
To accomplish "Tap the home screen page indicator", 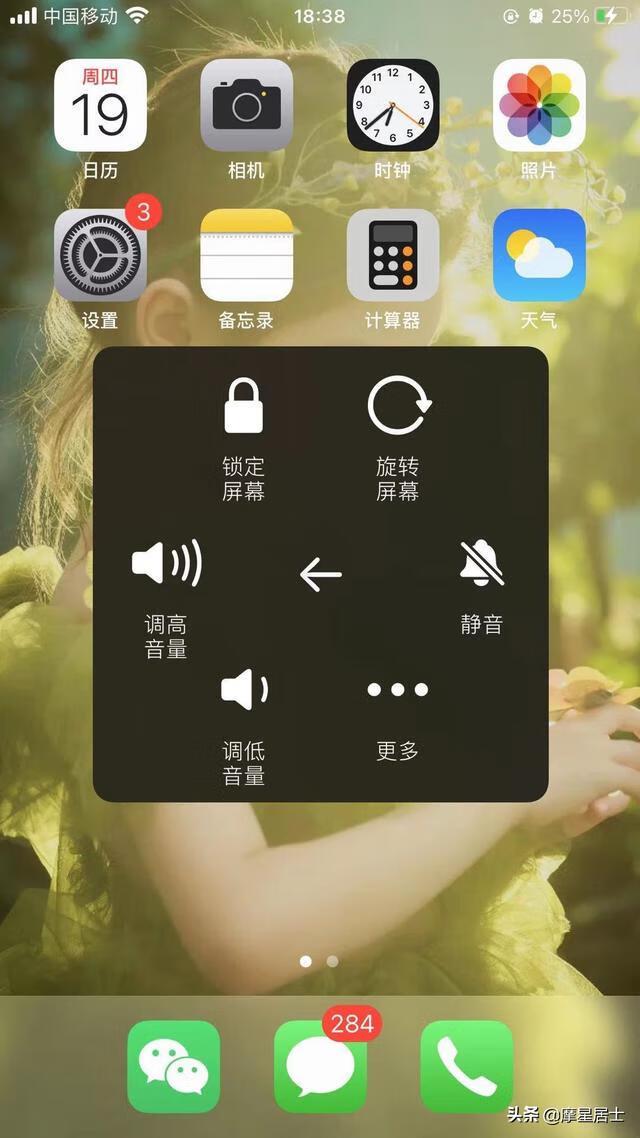I will point(319,961).
